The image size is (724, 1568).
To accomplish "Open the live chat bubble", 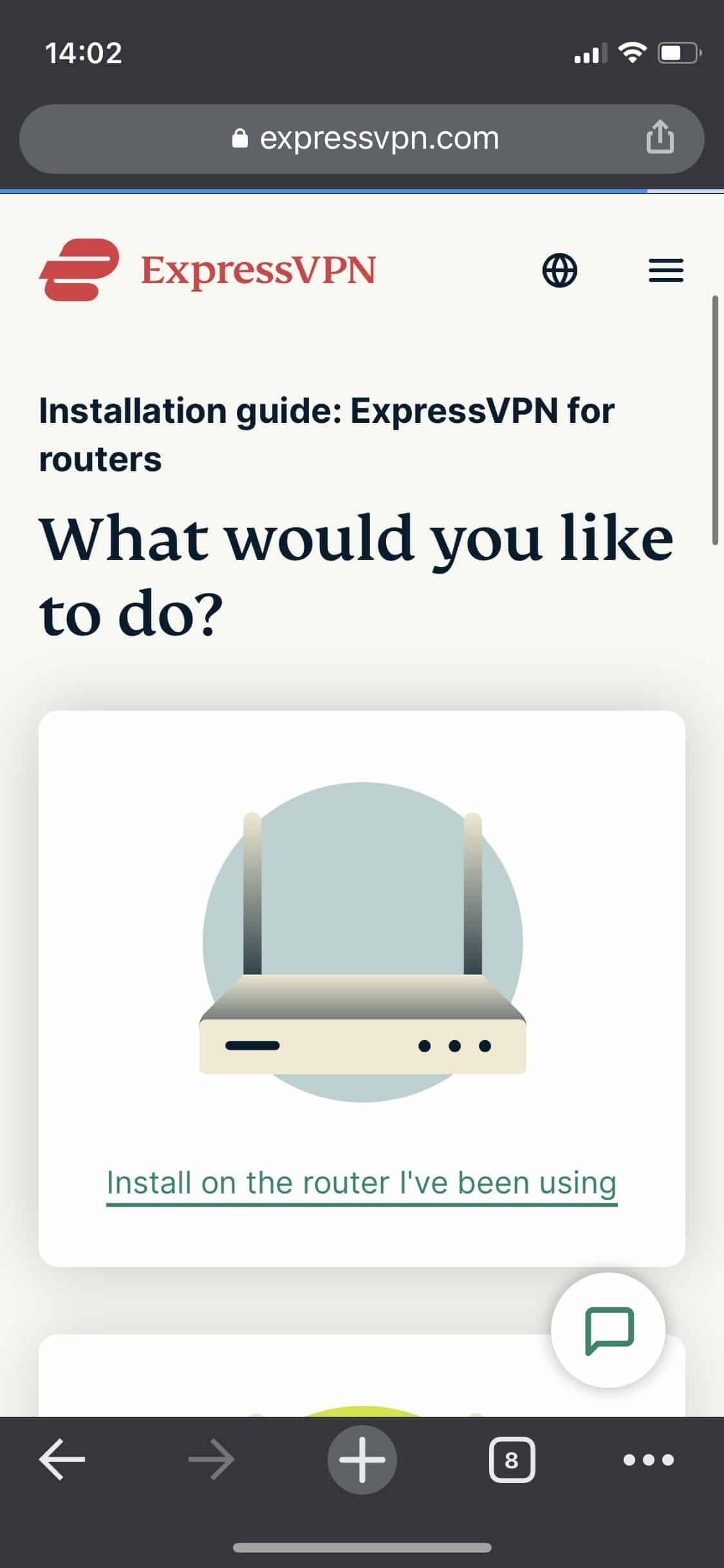I will 608,1330.
